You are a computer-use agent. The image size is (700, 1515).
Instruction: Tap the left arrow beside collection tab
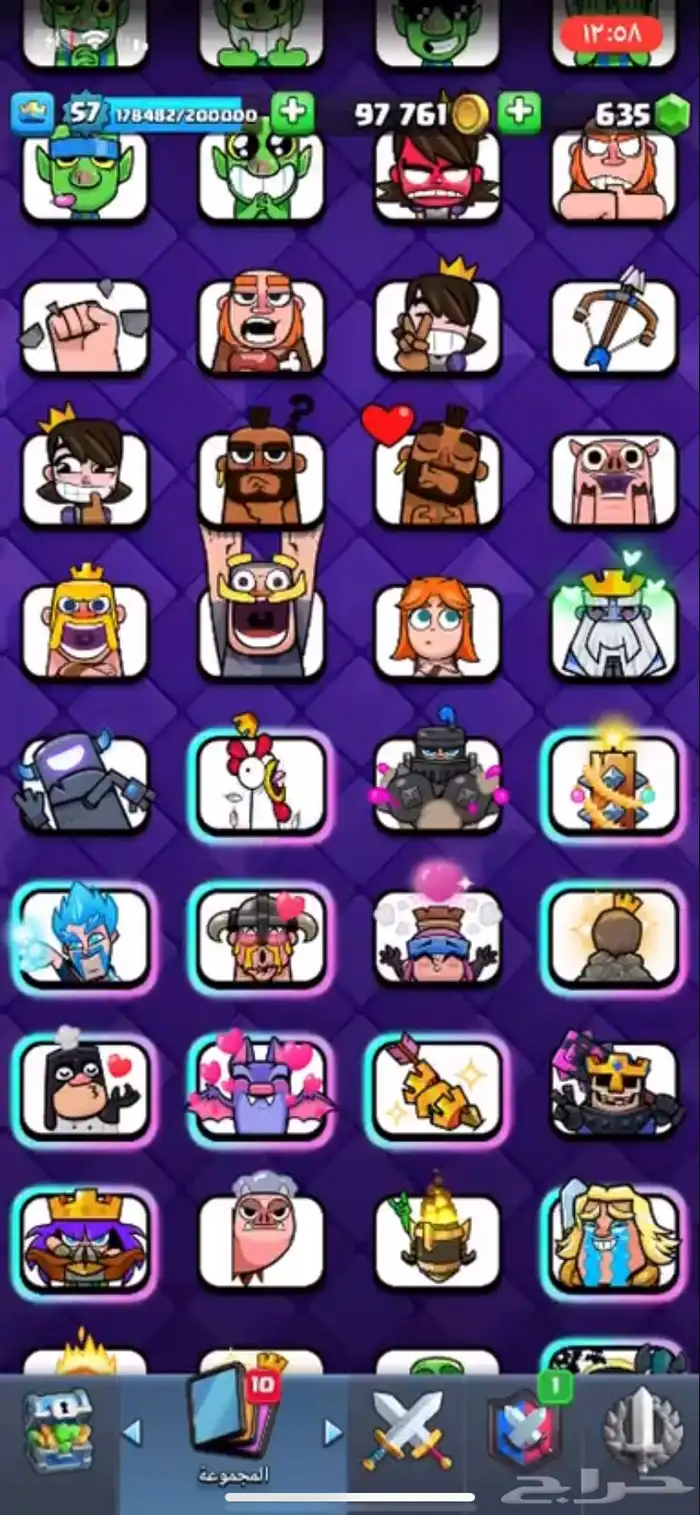click(132, 1432)
